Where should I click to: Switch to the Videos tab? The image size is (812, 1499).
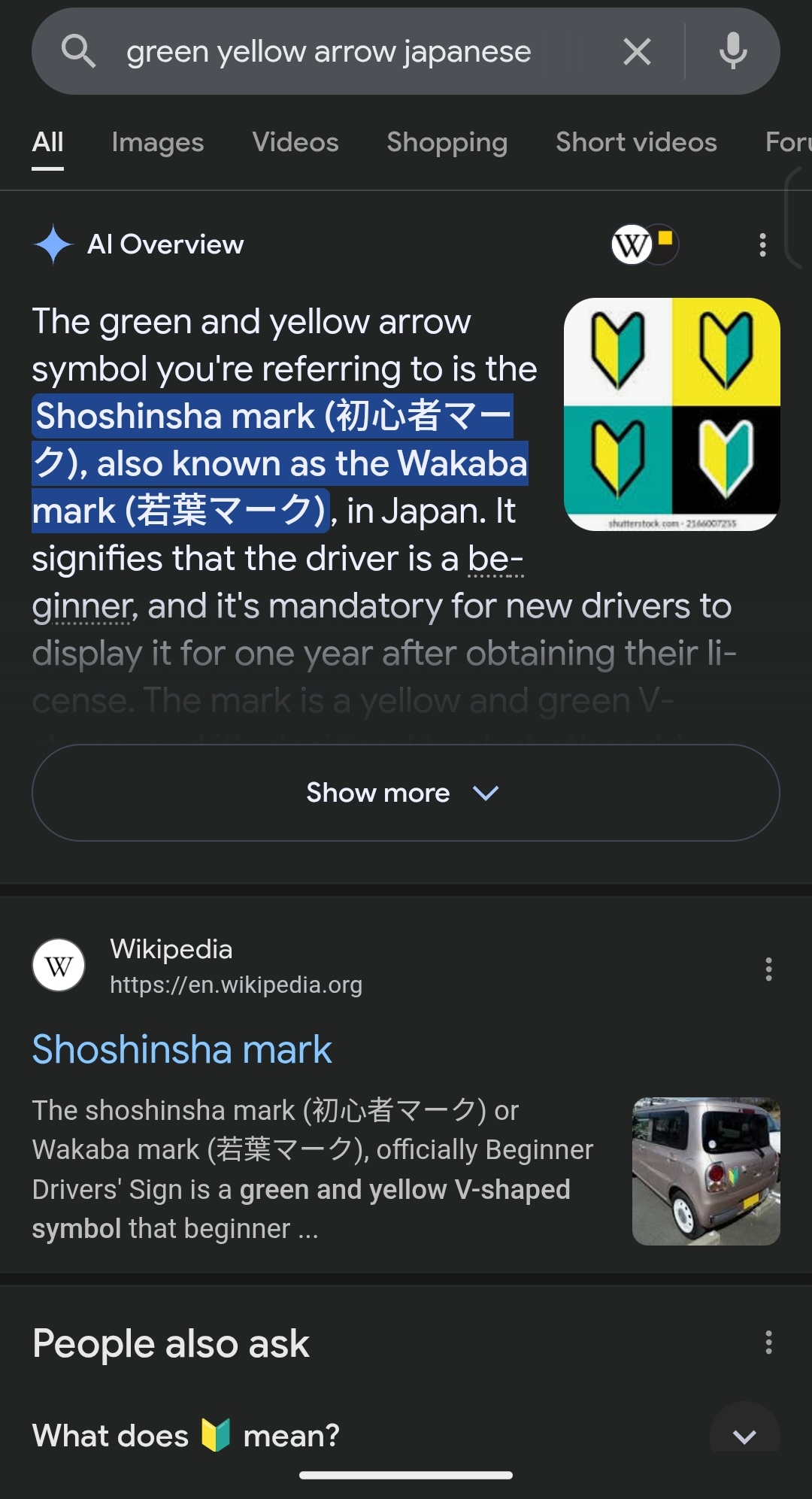coord(295,142)
